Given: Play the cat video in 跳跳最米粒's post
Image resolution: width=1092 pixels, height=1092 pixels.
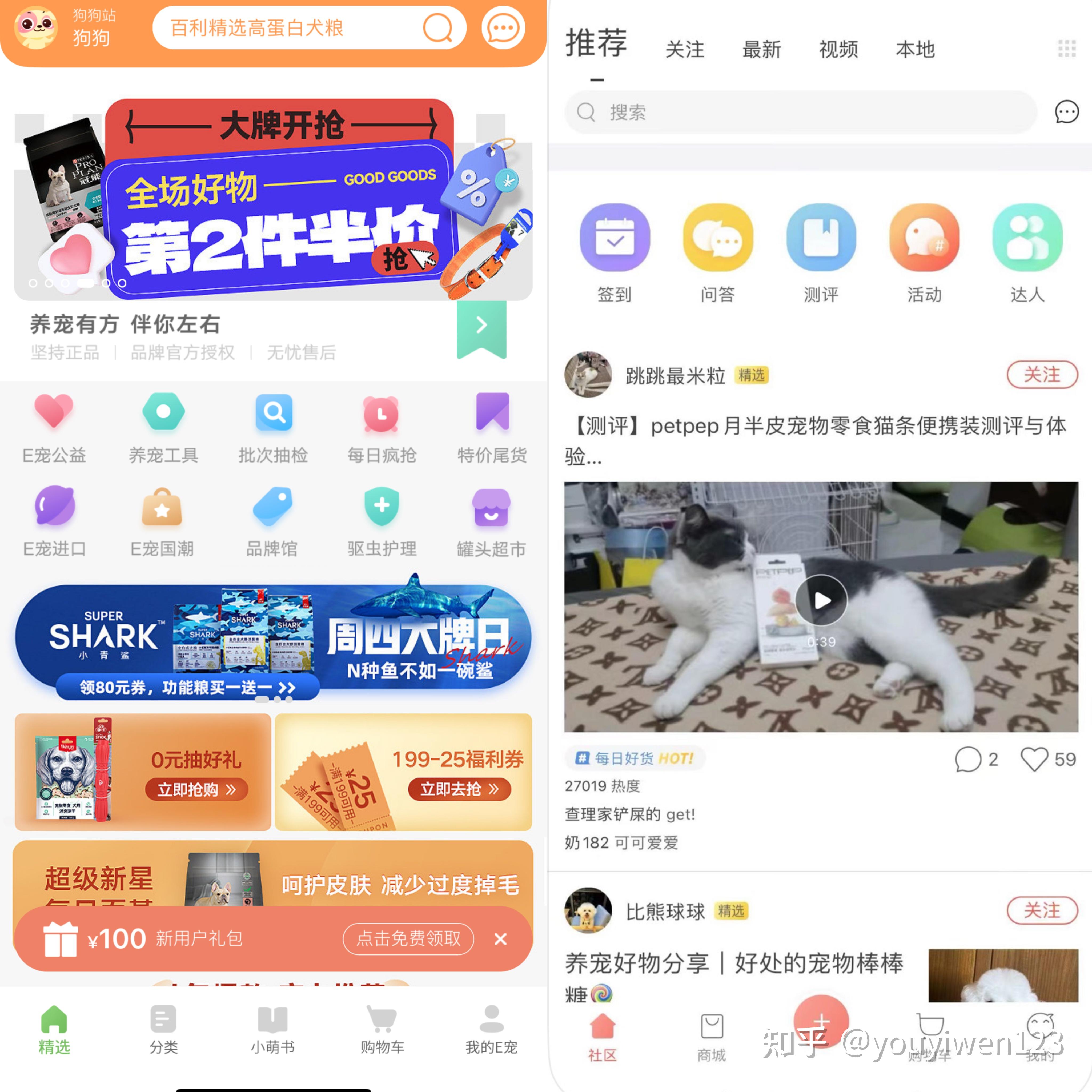Looking at the screenshot, I should (821, 600).
